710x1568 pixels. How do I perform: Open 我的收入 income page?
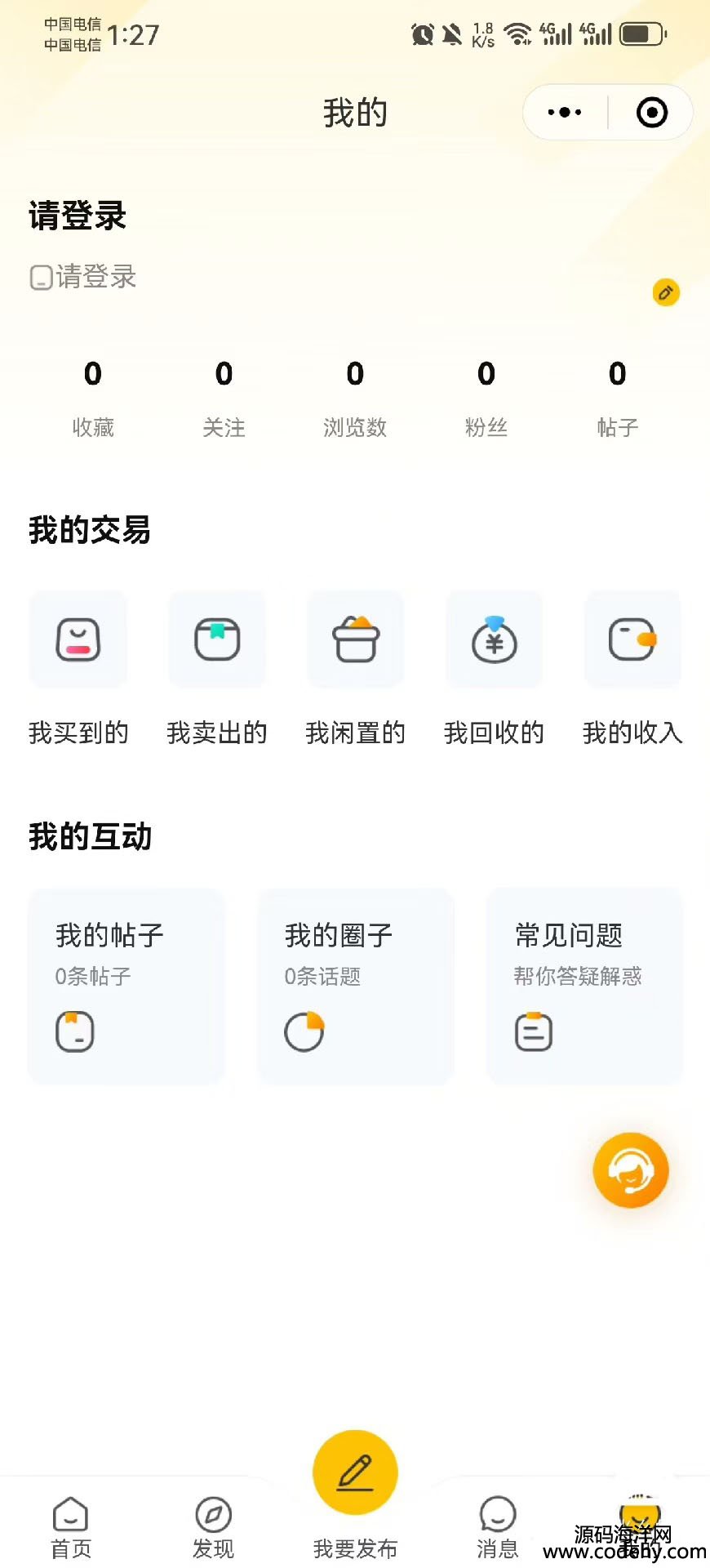pos(633,668)
